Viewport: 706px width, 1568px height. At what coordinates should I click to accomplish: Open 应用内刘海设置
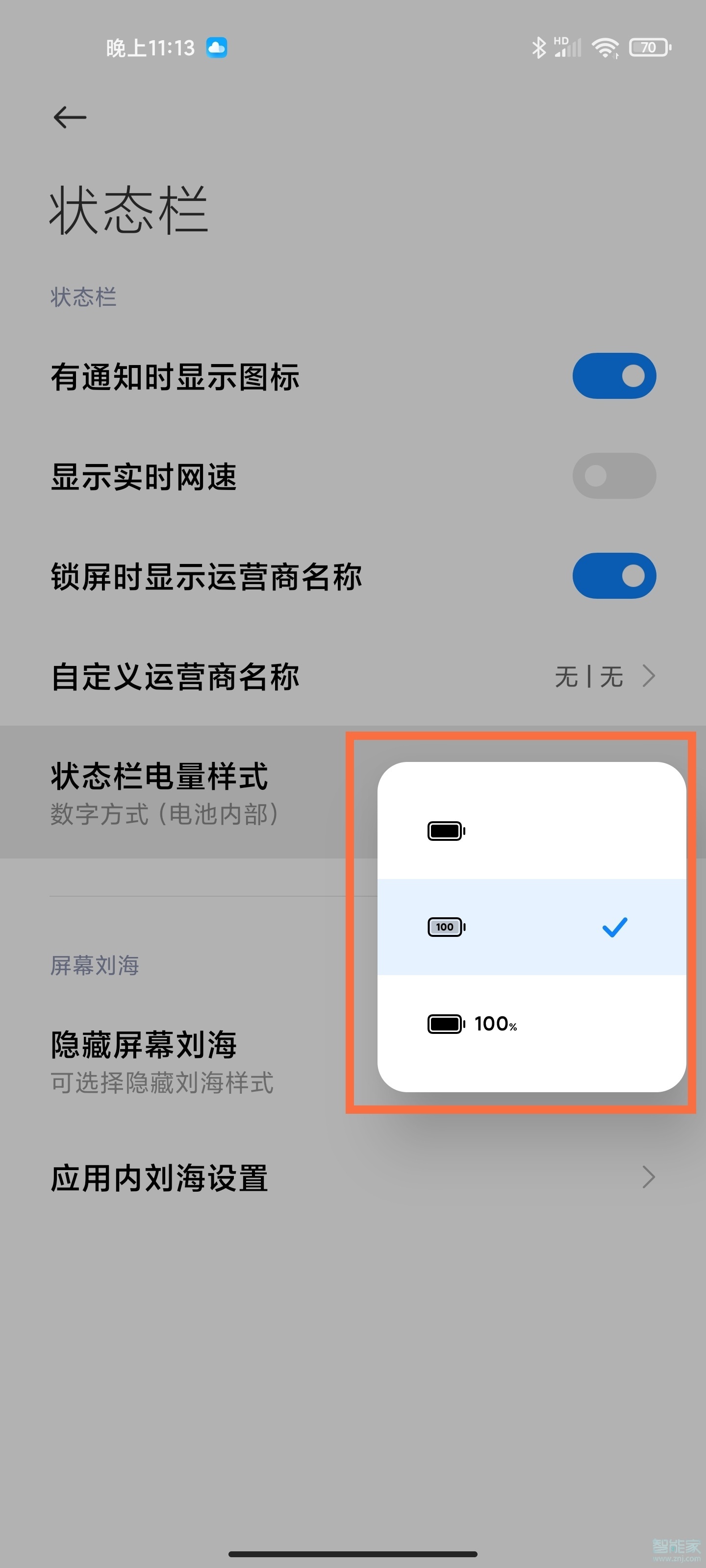coord(353,1178)
